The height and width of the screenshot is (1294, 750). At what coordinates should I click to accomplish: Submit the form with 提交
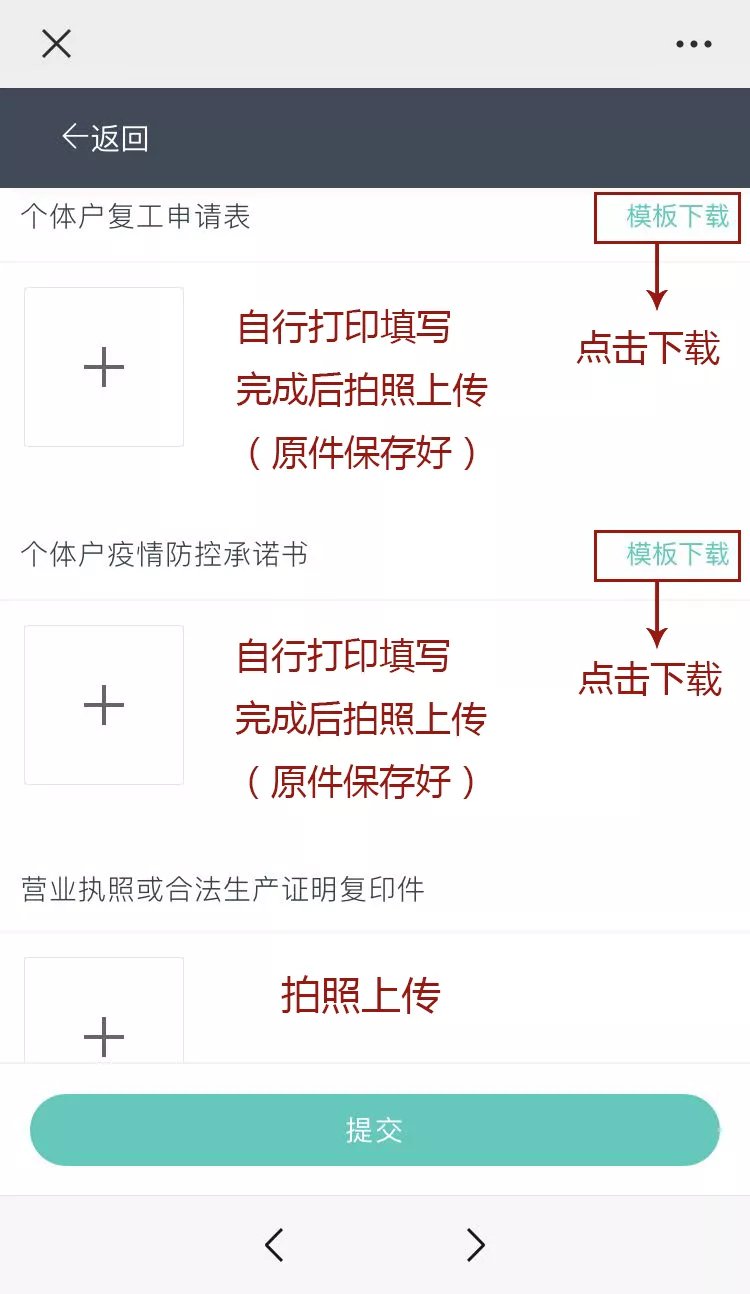pyautogui.click(x=375, y=1130)
